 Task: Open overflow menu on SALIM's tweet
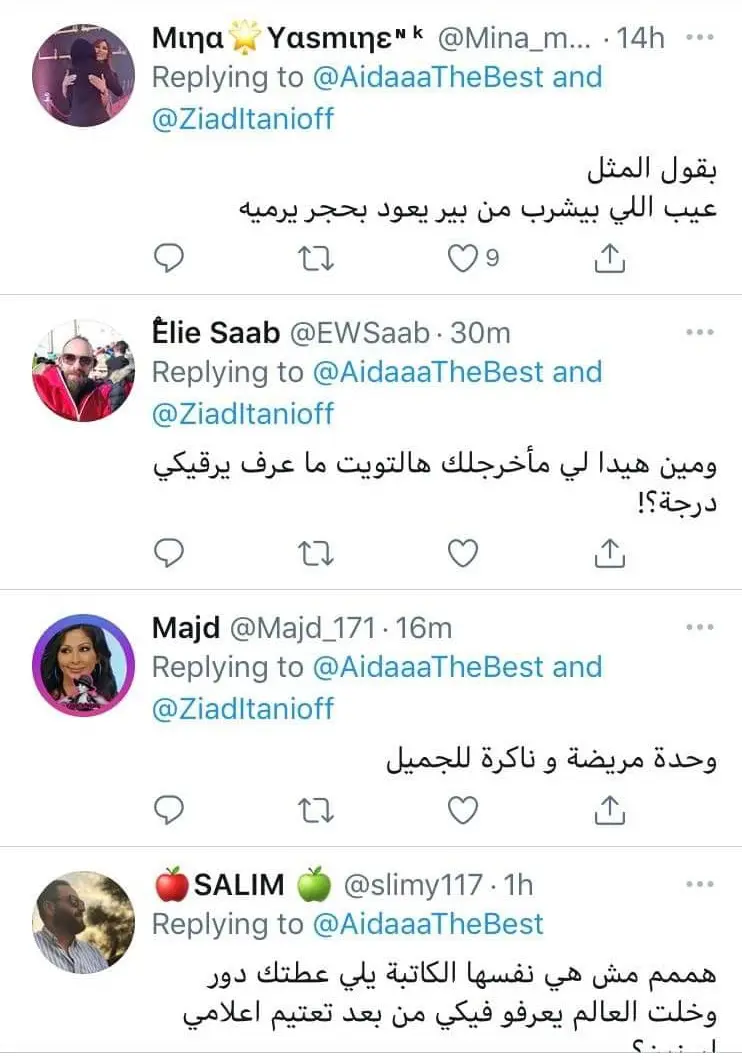700,884
